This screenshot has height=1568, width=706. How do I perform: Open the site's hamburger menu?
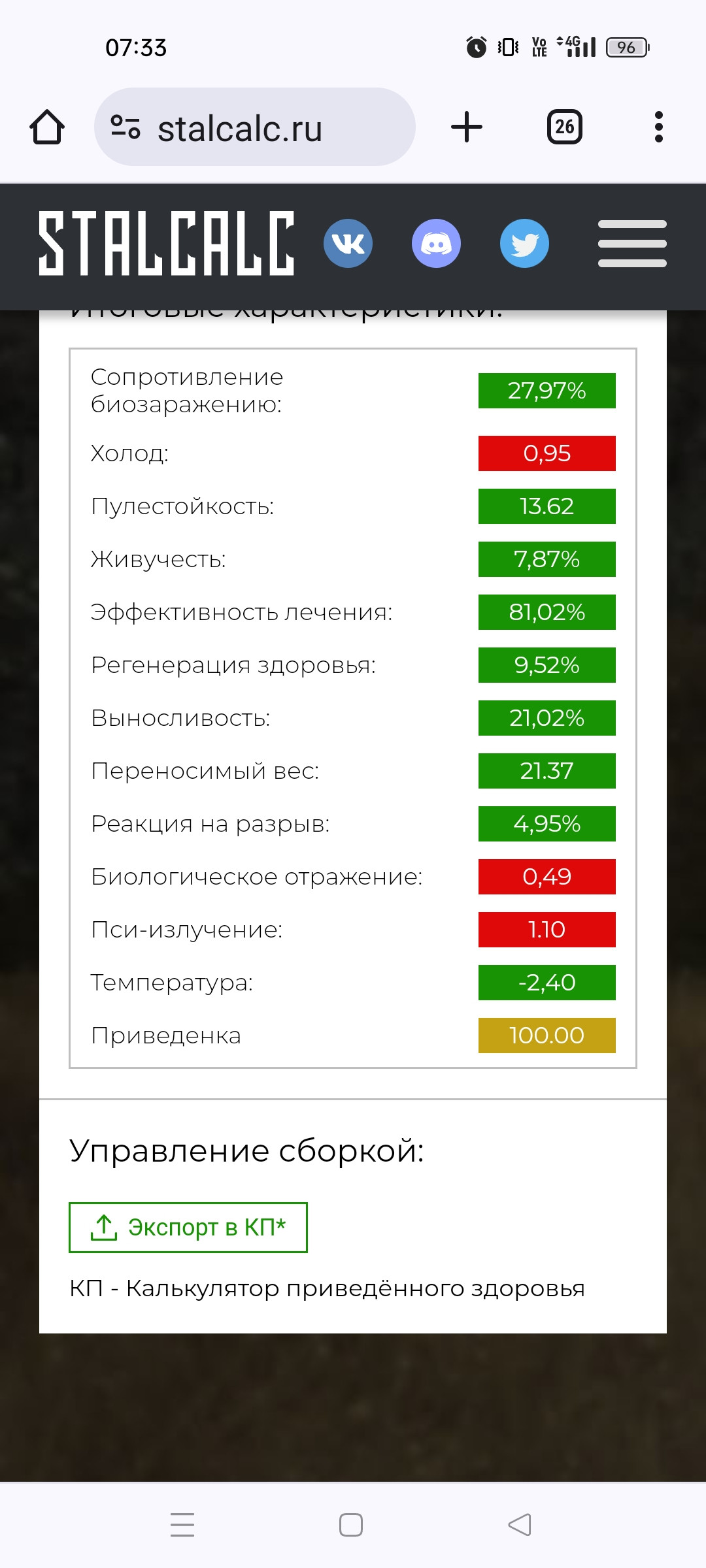pyautogui.click(x=632, y=244)
